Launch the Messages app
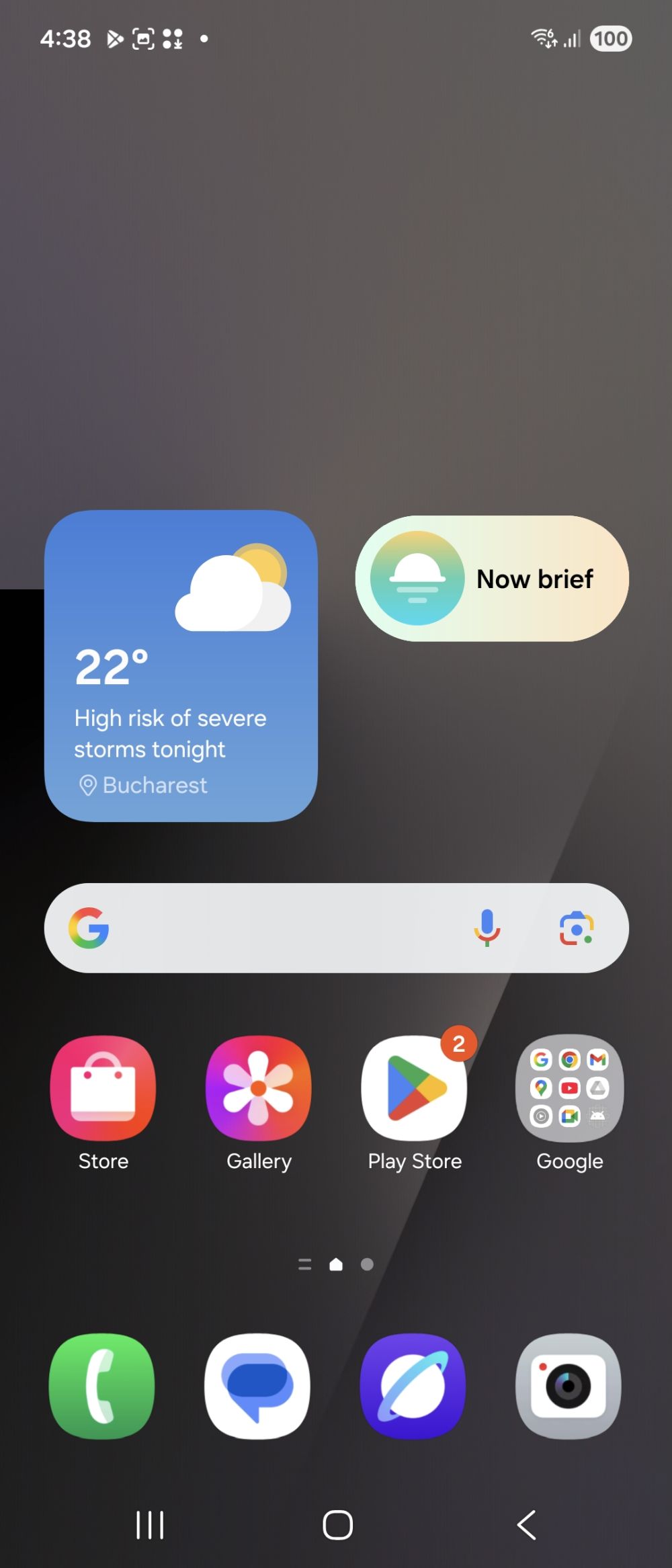The width and height of the screenshot is (672, 1568). point(257,1386)
